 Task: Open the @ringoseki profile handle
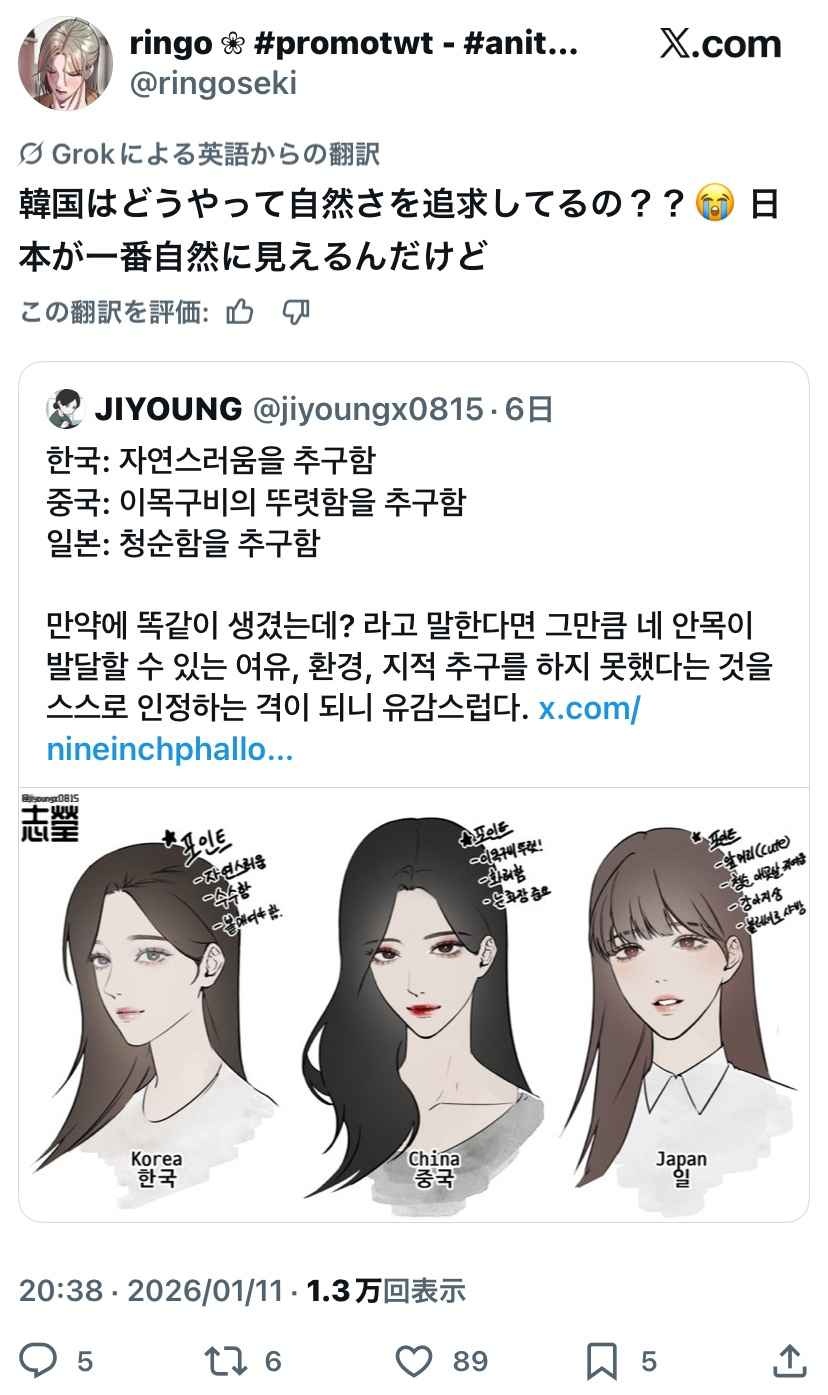coord(213,83)
